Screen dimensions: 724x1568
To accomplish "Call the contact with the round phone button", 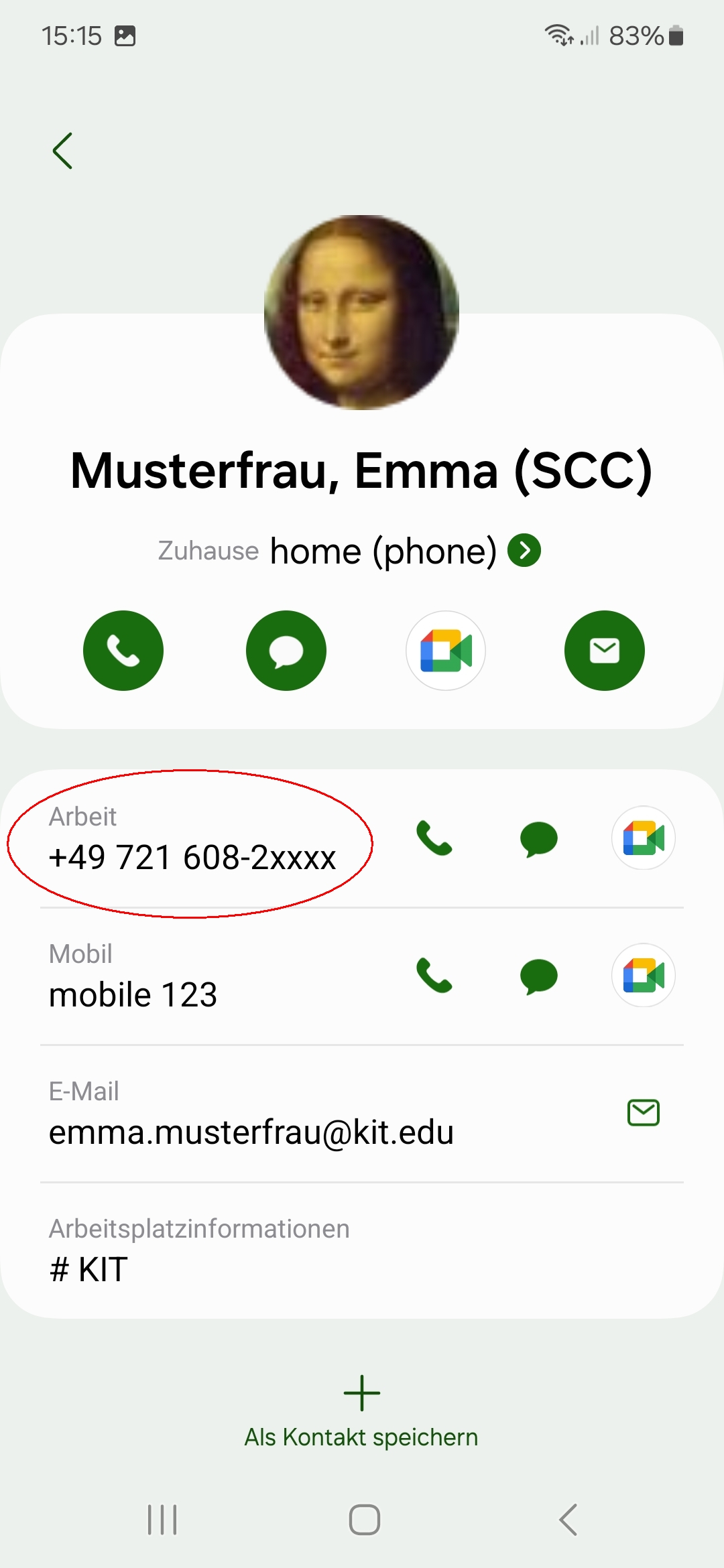I will 123,651.
